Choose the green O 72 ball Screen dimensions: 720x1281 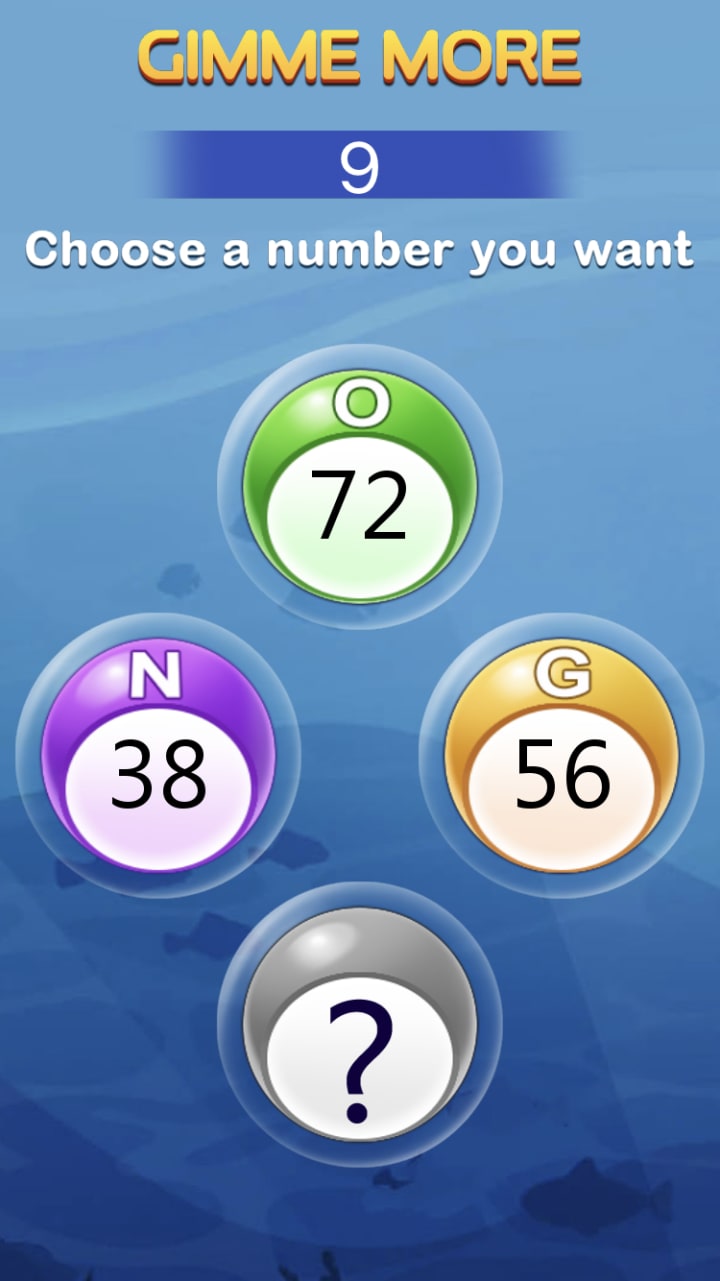(359, 487)
